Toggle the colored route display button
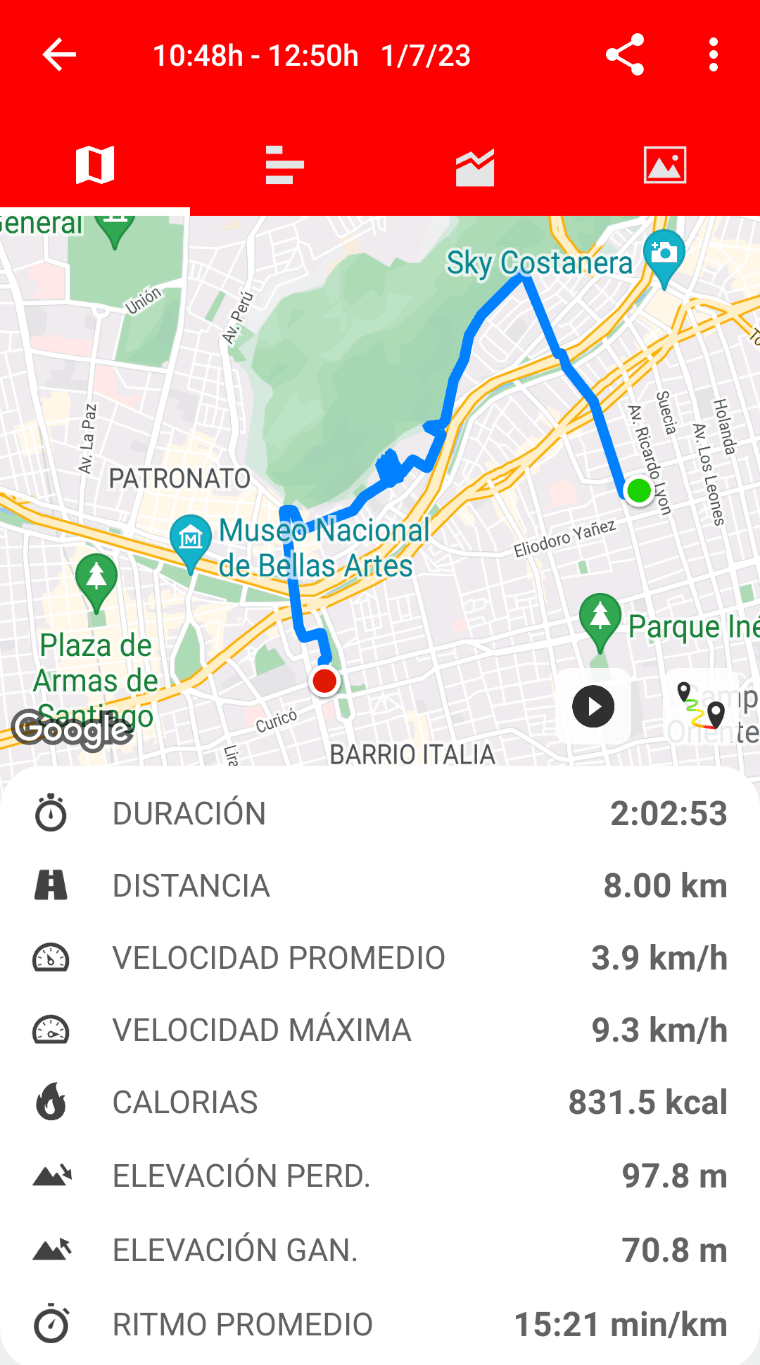760x1365 pixels. coord(700,707)
